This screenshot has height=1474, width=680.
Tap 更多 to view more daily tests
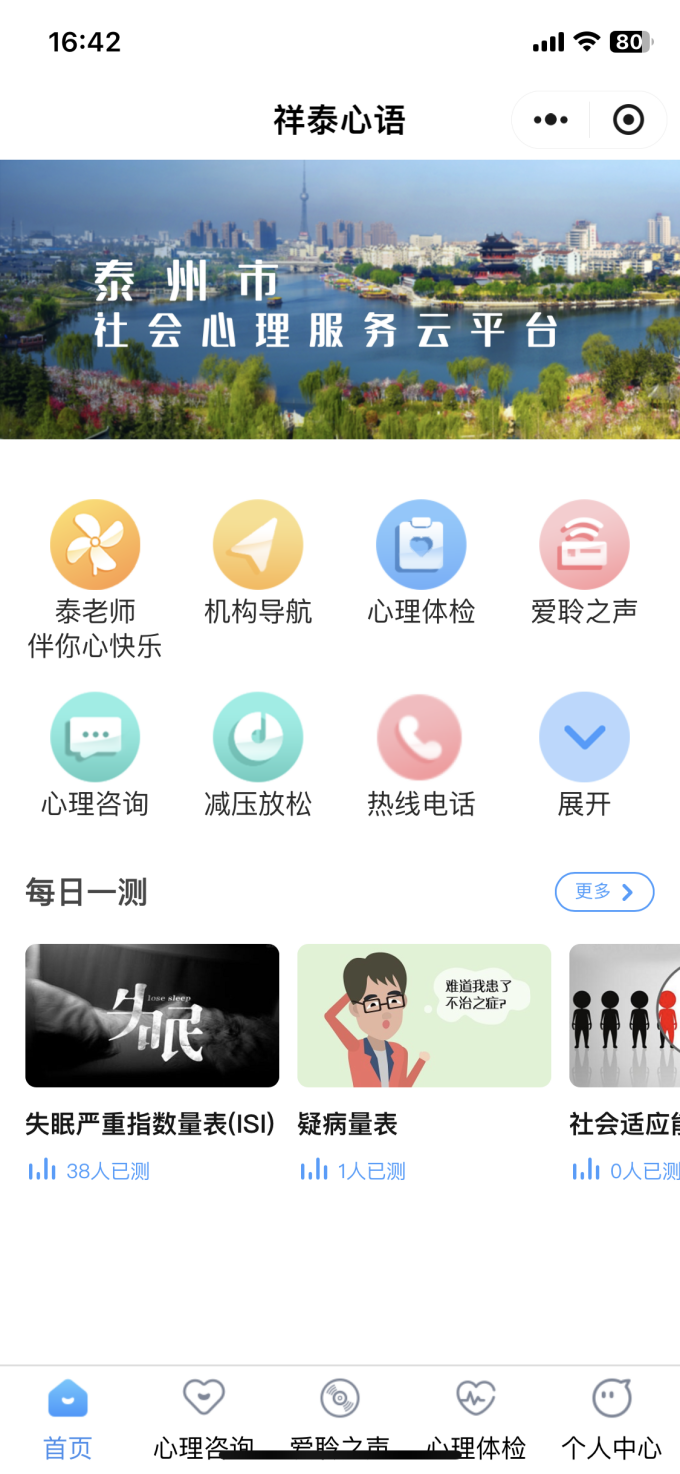click(604, 892)
